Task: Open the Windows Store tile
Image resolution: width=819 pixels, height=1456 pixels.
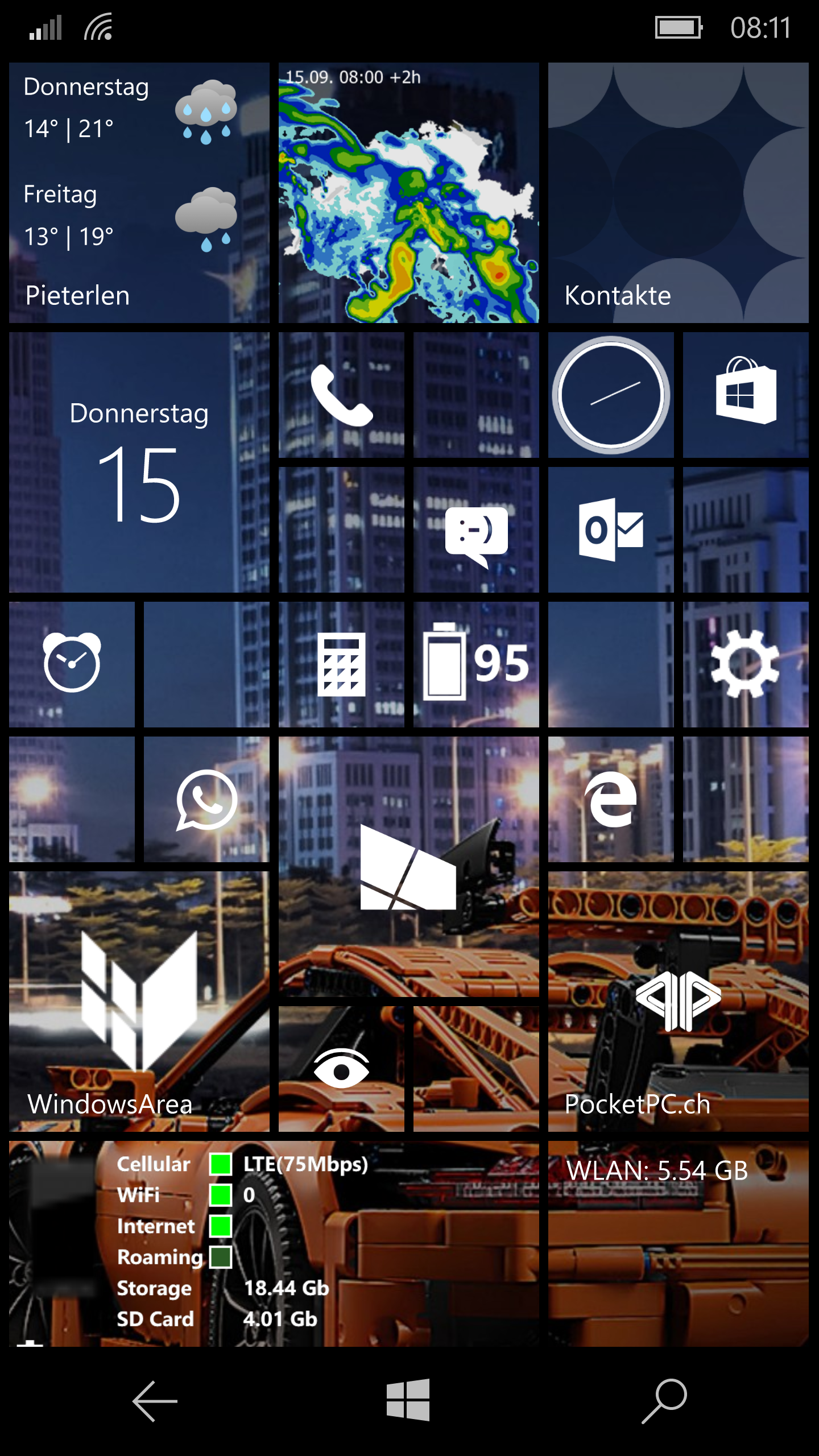Action: (746, 395)
